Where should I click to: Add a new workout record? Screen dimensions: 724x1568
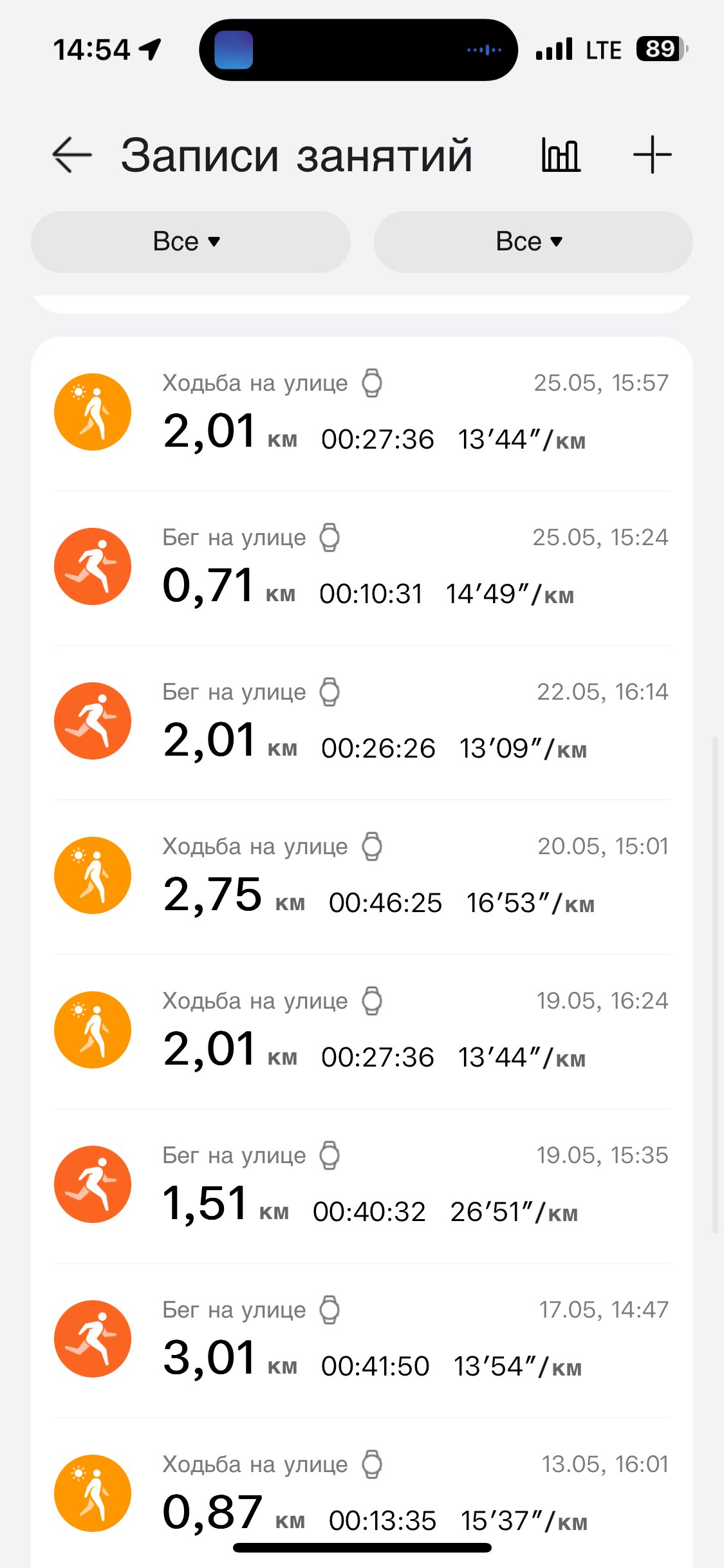(652, 155)
